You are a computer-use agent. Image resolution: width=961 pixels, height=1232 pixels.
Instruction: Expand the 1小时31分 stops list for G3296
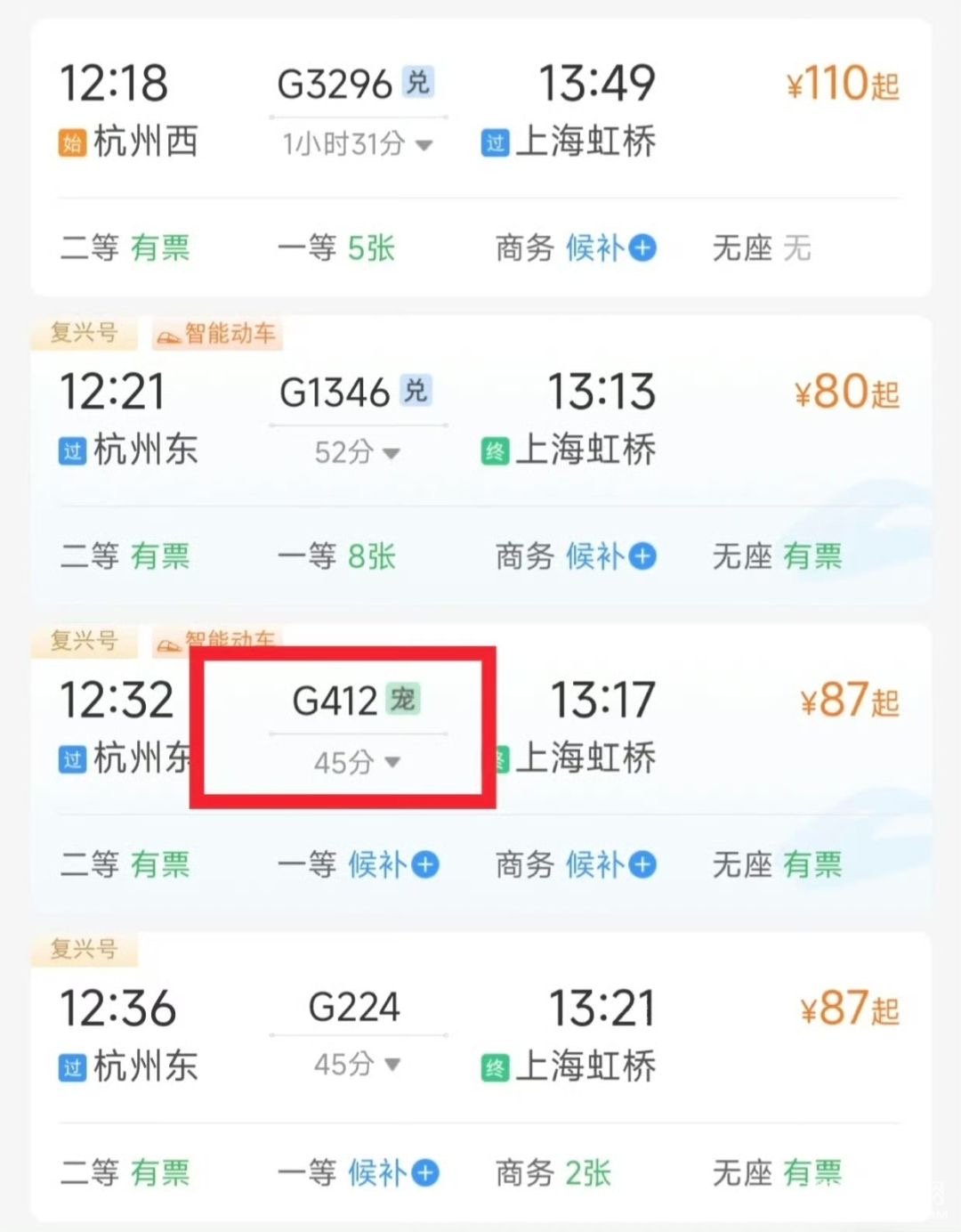point(358,144)
